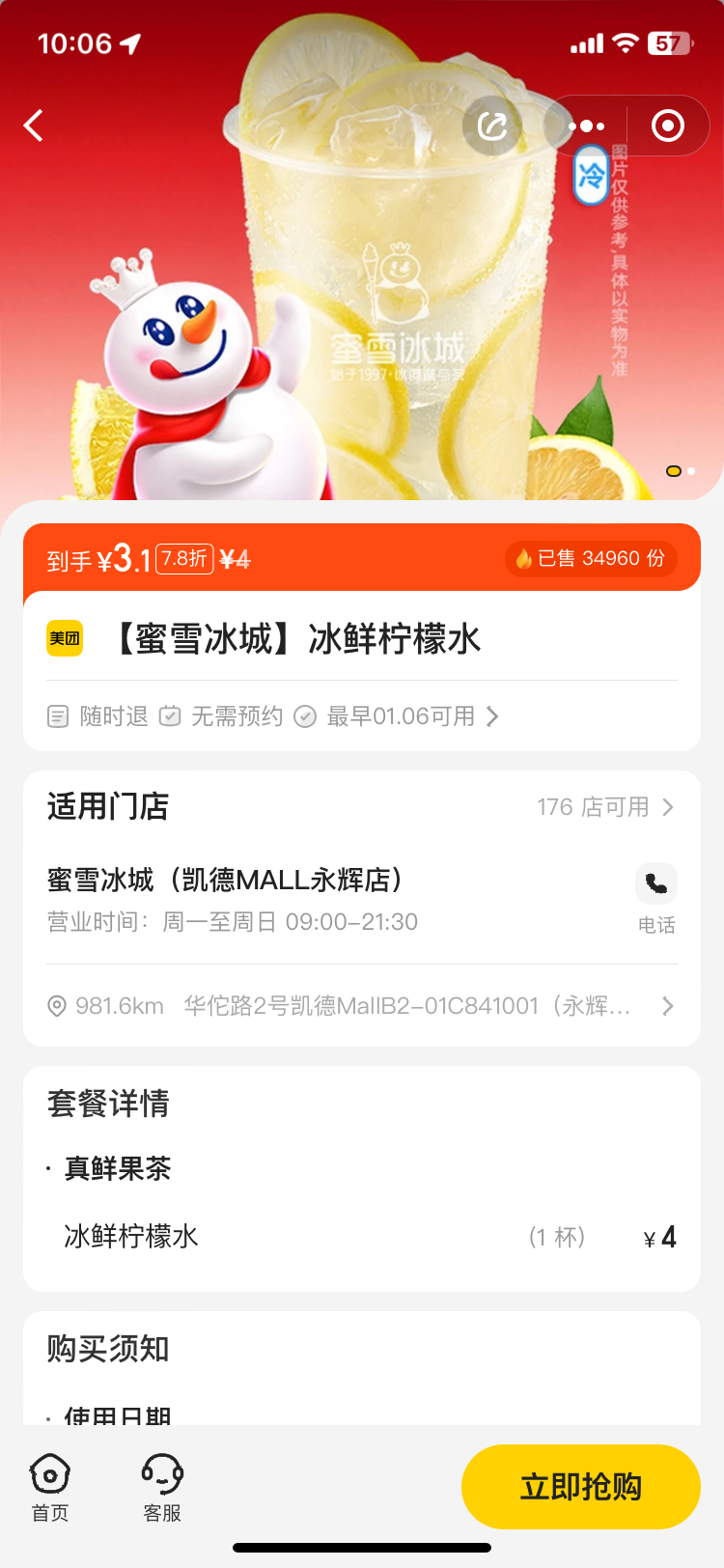Open the mini program more options menu
724x1568 pixels.
pos(586,126)
